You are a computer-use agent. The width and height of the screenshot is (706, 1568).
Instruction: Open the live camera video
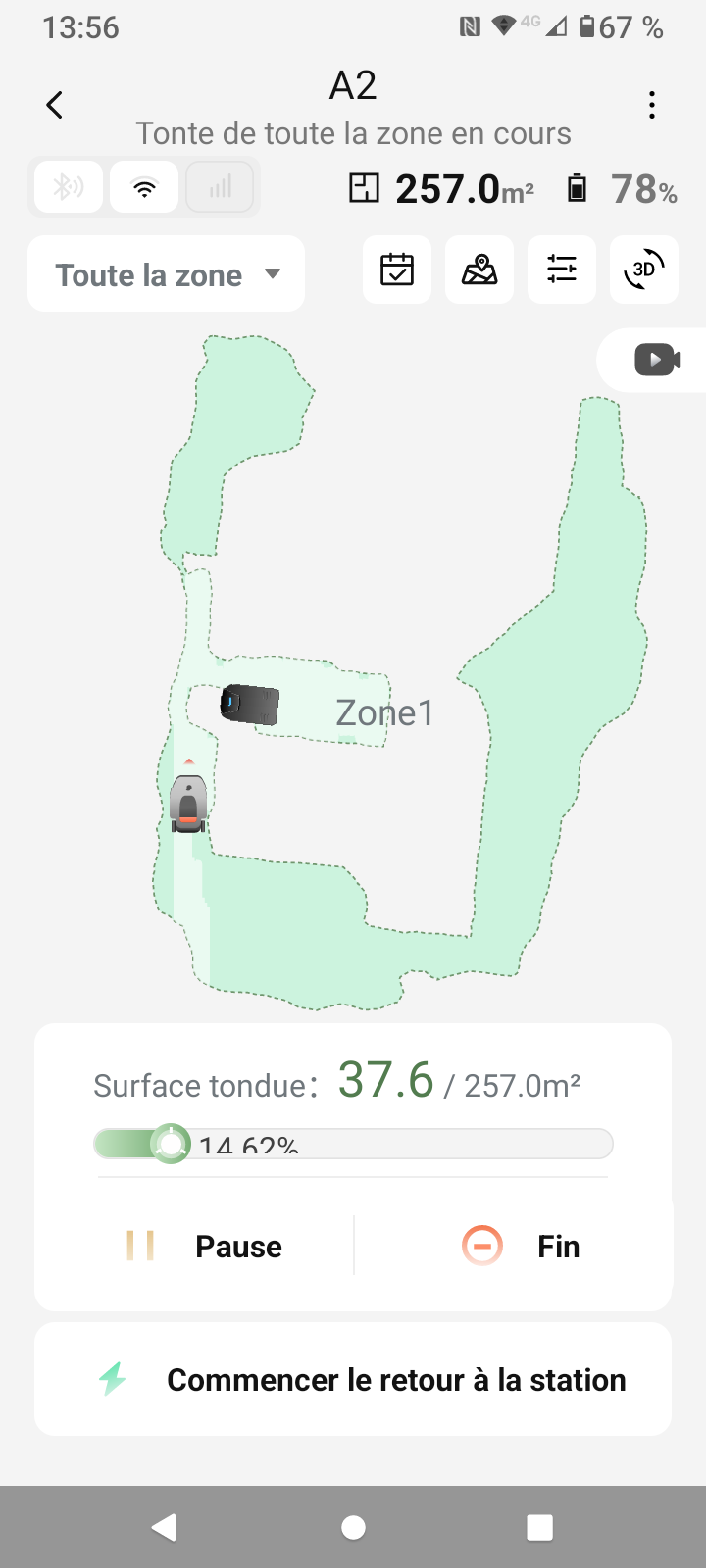click(657, 360)
